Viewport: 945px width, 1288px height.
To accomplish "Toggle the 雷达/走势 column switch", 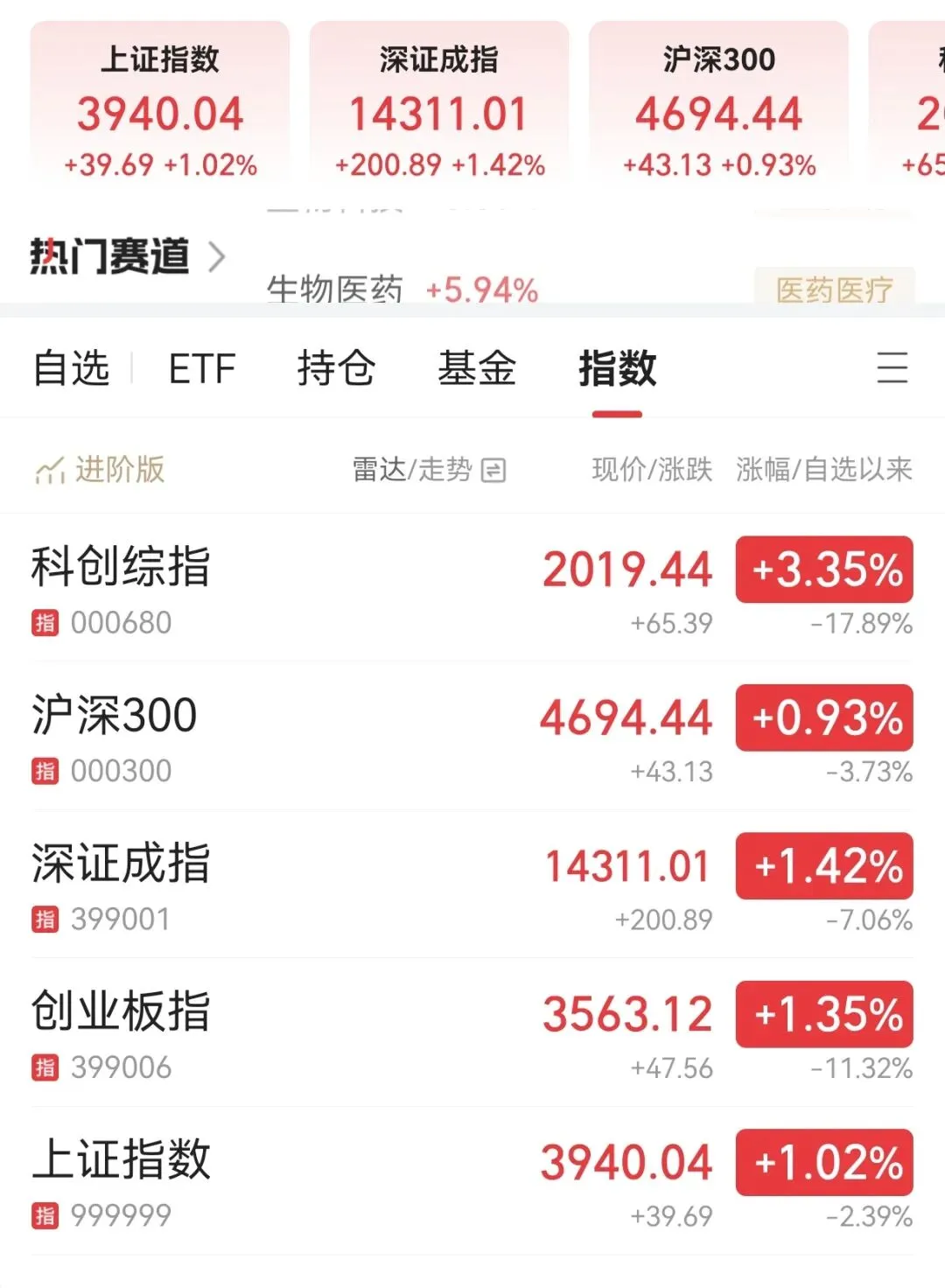I will [x=429, y=470].
